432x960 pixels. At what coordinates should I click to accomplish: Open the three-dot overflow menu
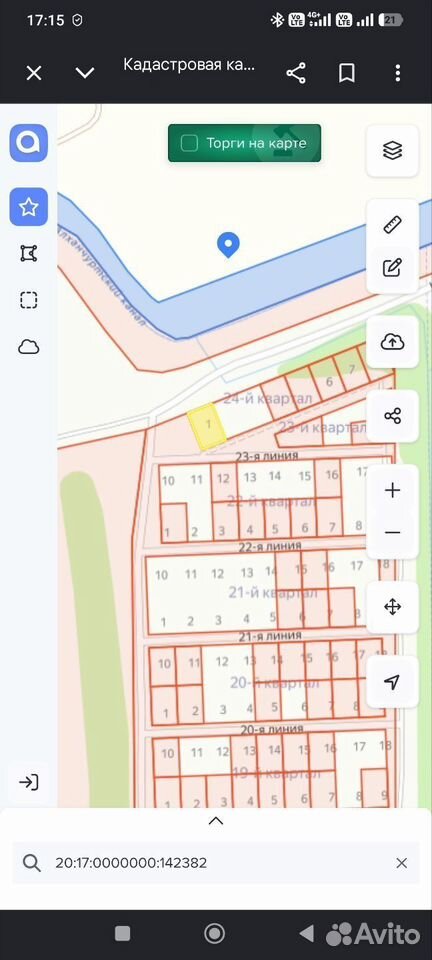coord(398,73)
